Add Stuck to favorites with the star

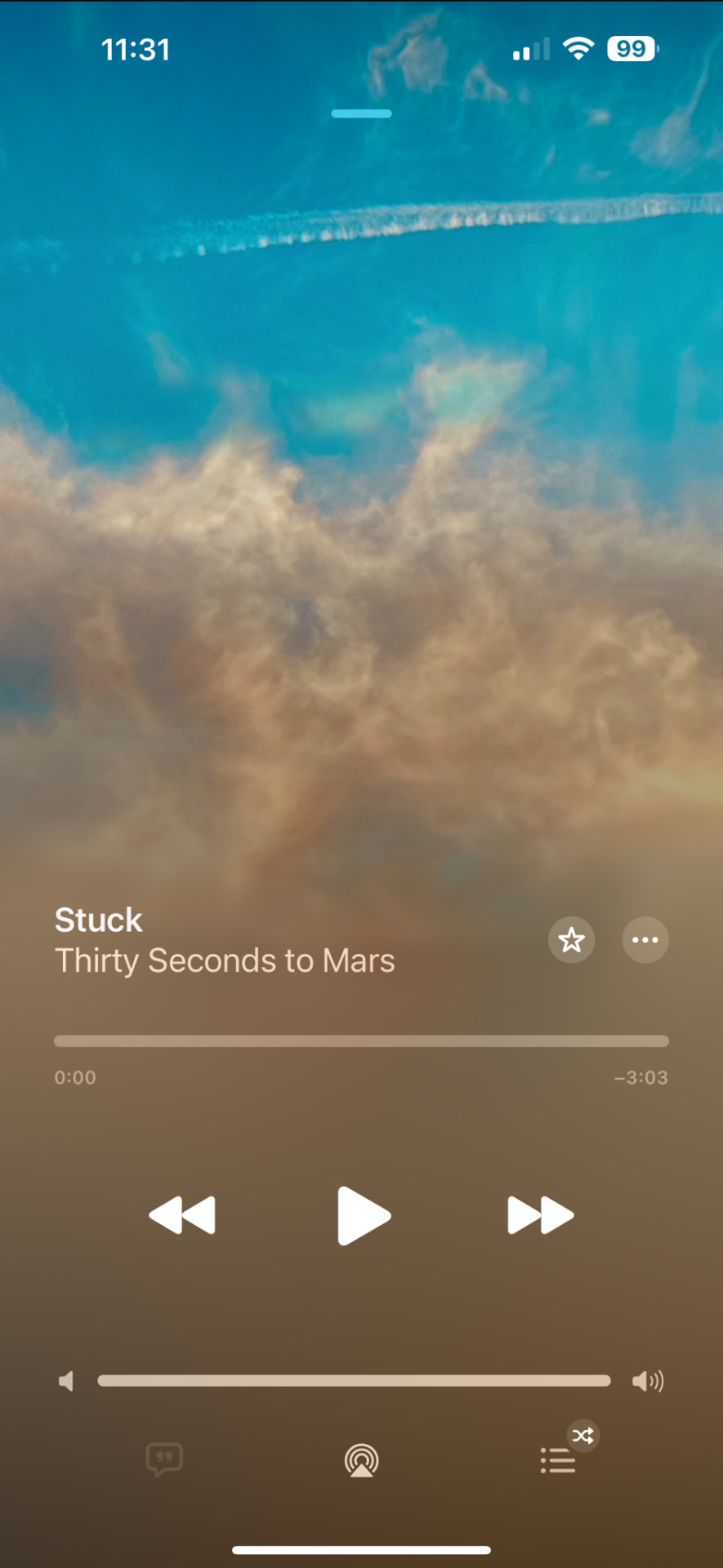(x=571, y=940)
